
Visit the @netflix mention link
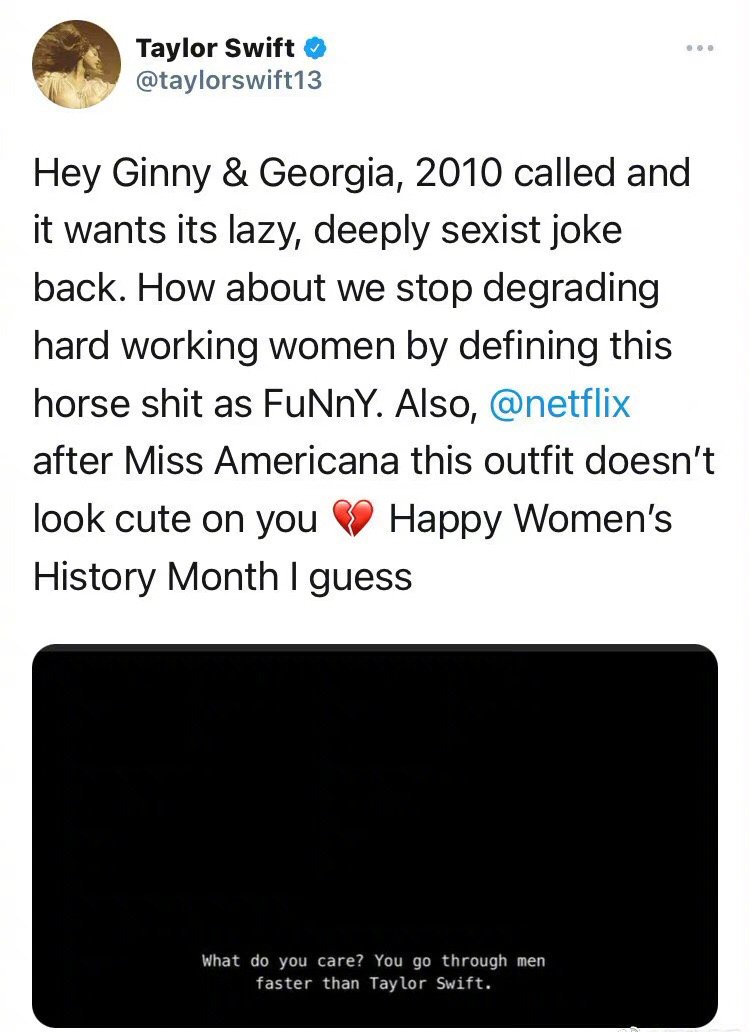pyautogui.click(x=559, y=404)
